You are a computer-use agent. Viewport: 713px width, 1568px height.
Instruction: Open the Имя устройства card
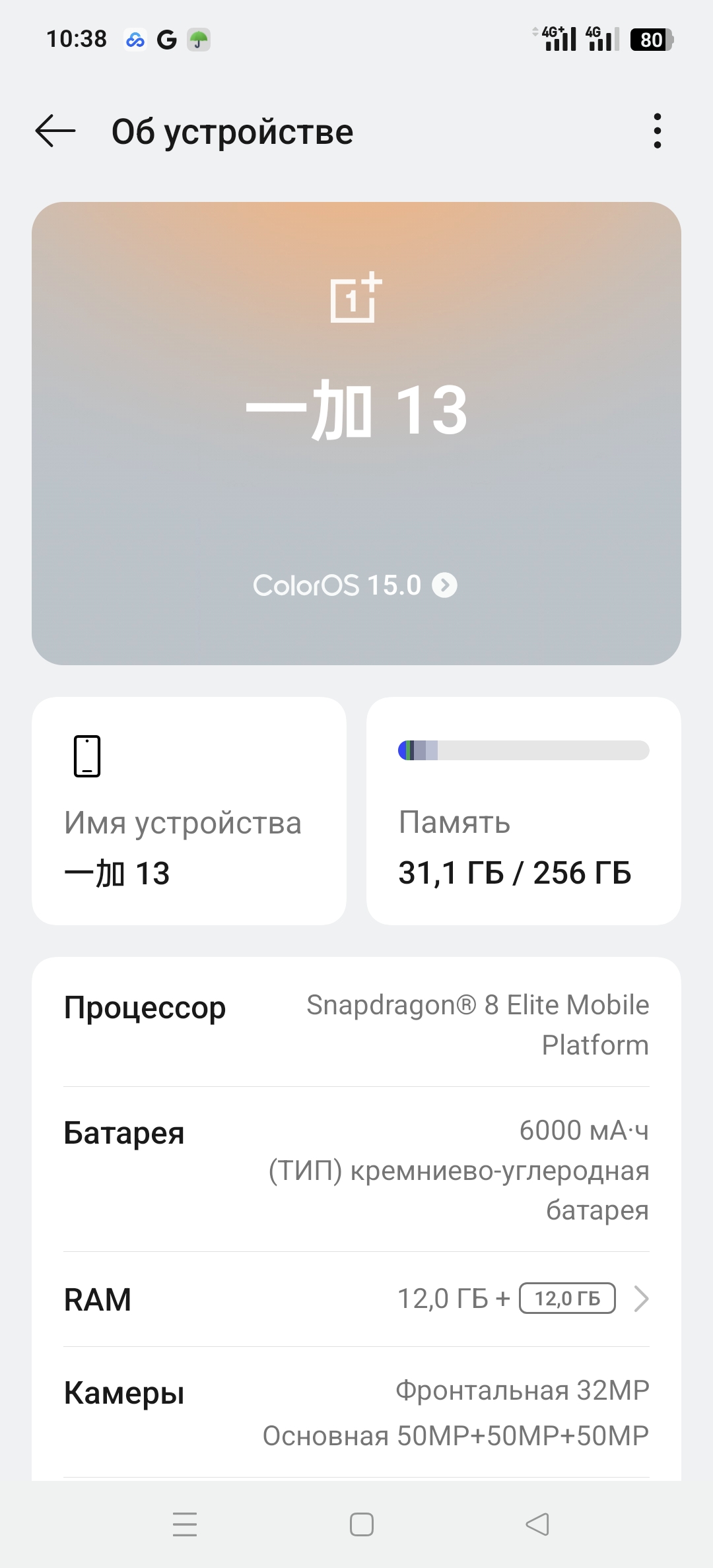(189, 810)
